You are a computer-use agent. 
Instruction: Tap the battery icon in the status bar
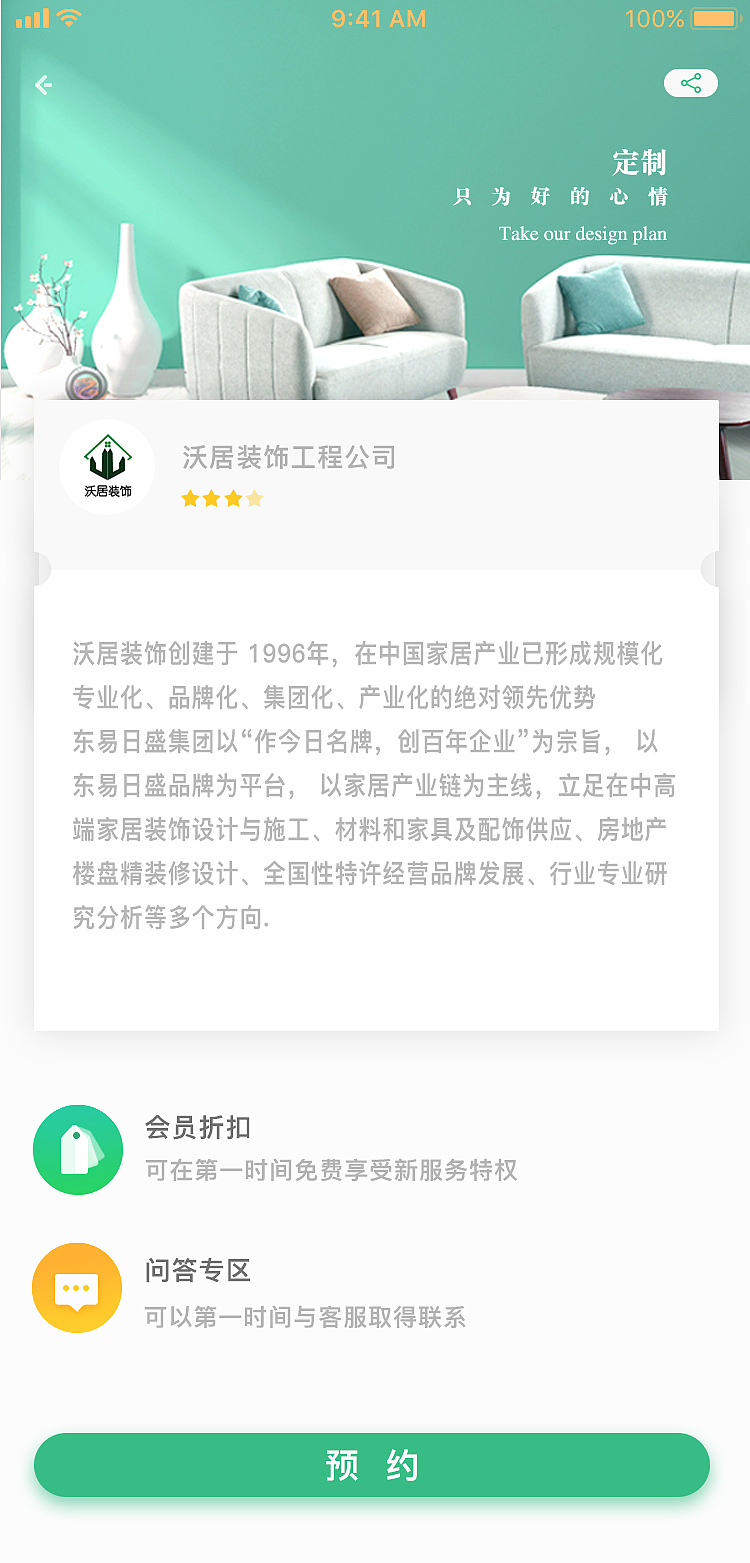(717, 17)
